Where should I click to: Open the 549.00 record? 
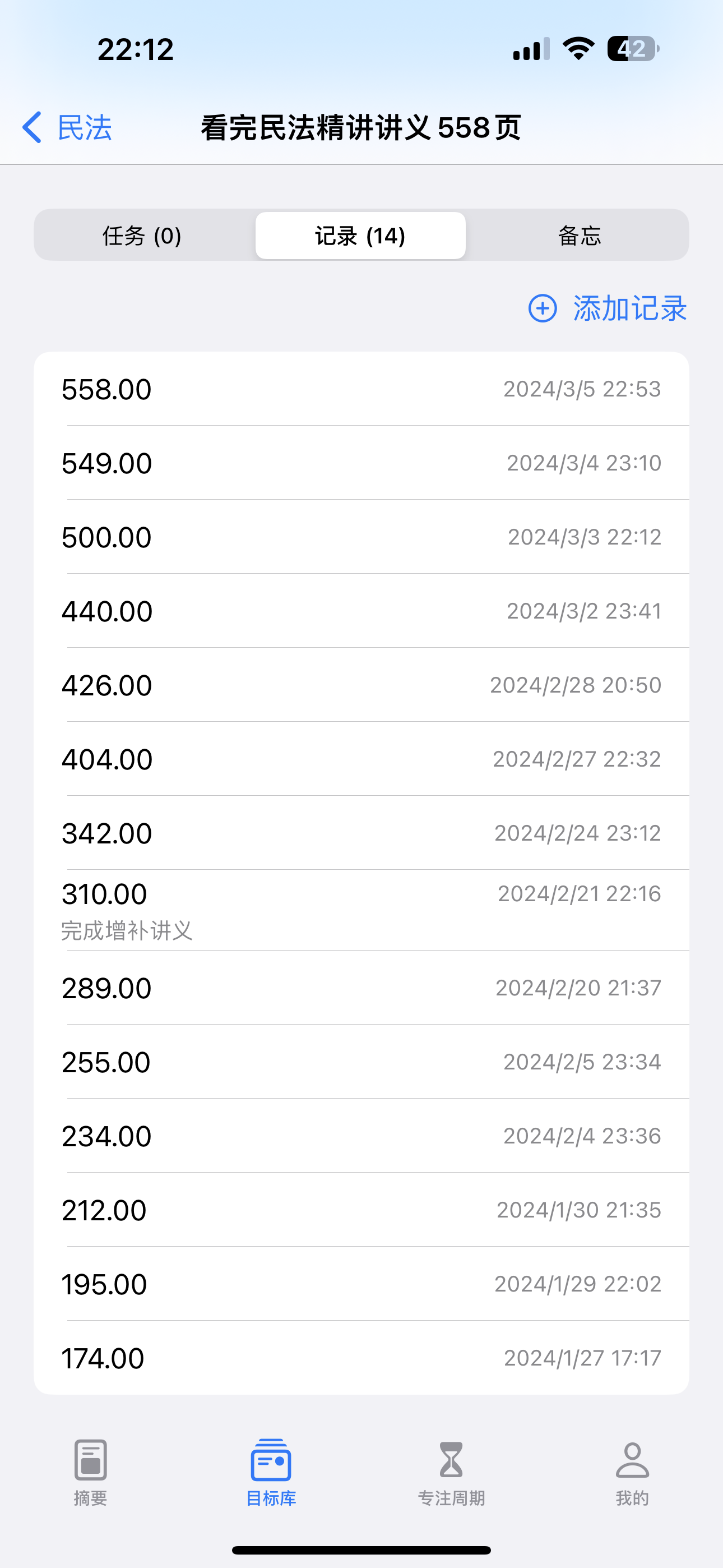tap(361, 463)
